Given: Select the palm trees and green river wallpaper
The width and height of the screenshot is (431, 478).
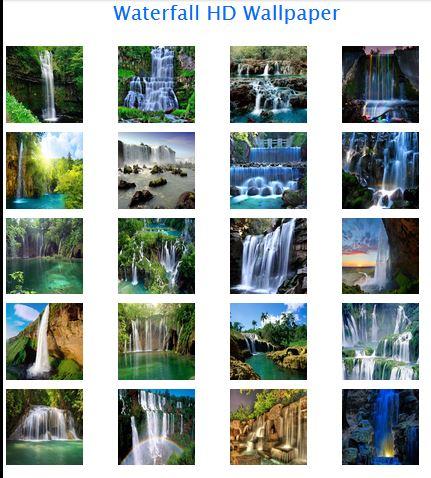Looking at the screenshot, I should point(268,341).
